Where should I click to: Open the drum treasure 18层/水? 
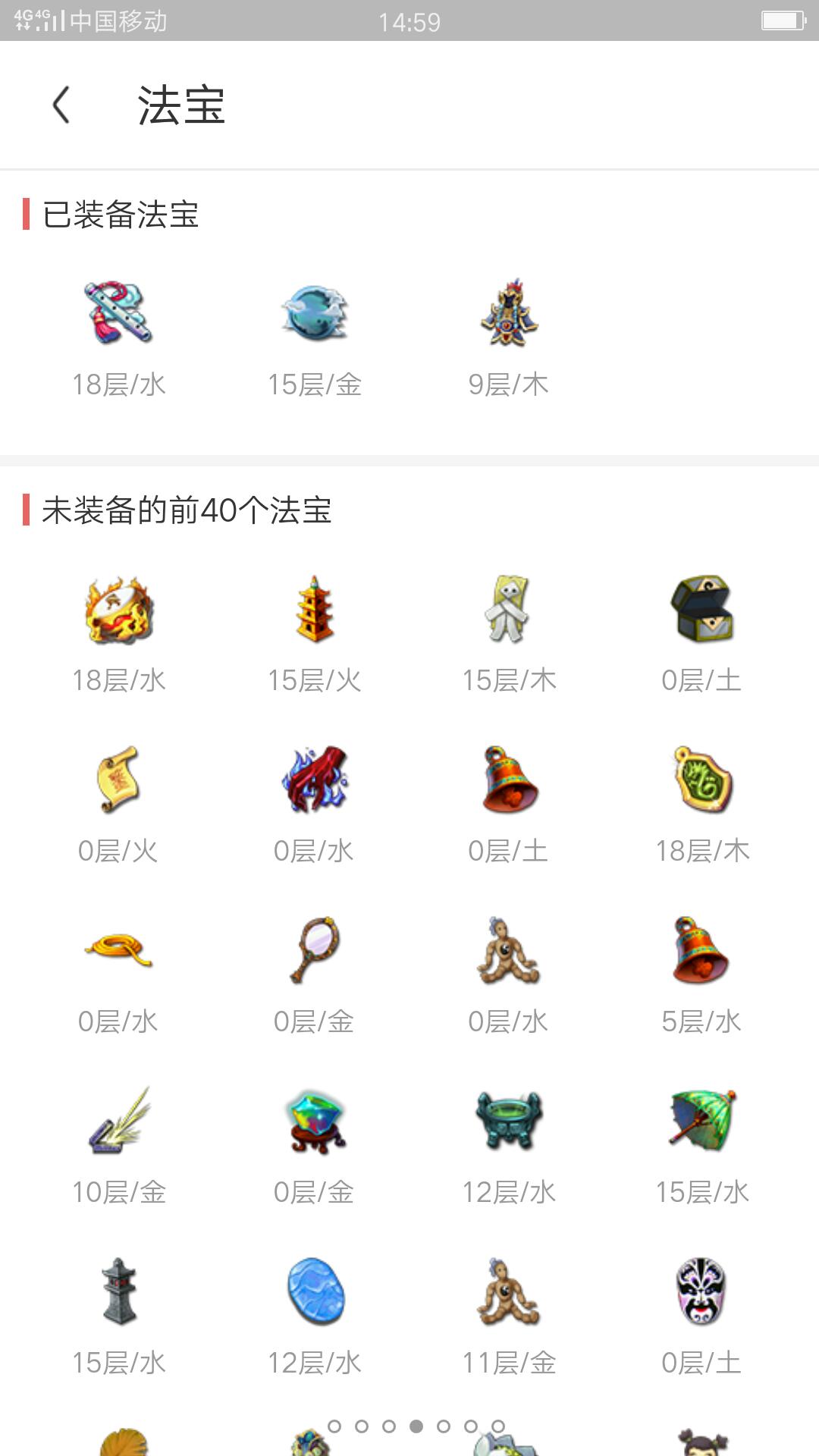pyautogui.click(x=118, y=609)
